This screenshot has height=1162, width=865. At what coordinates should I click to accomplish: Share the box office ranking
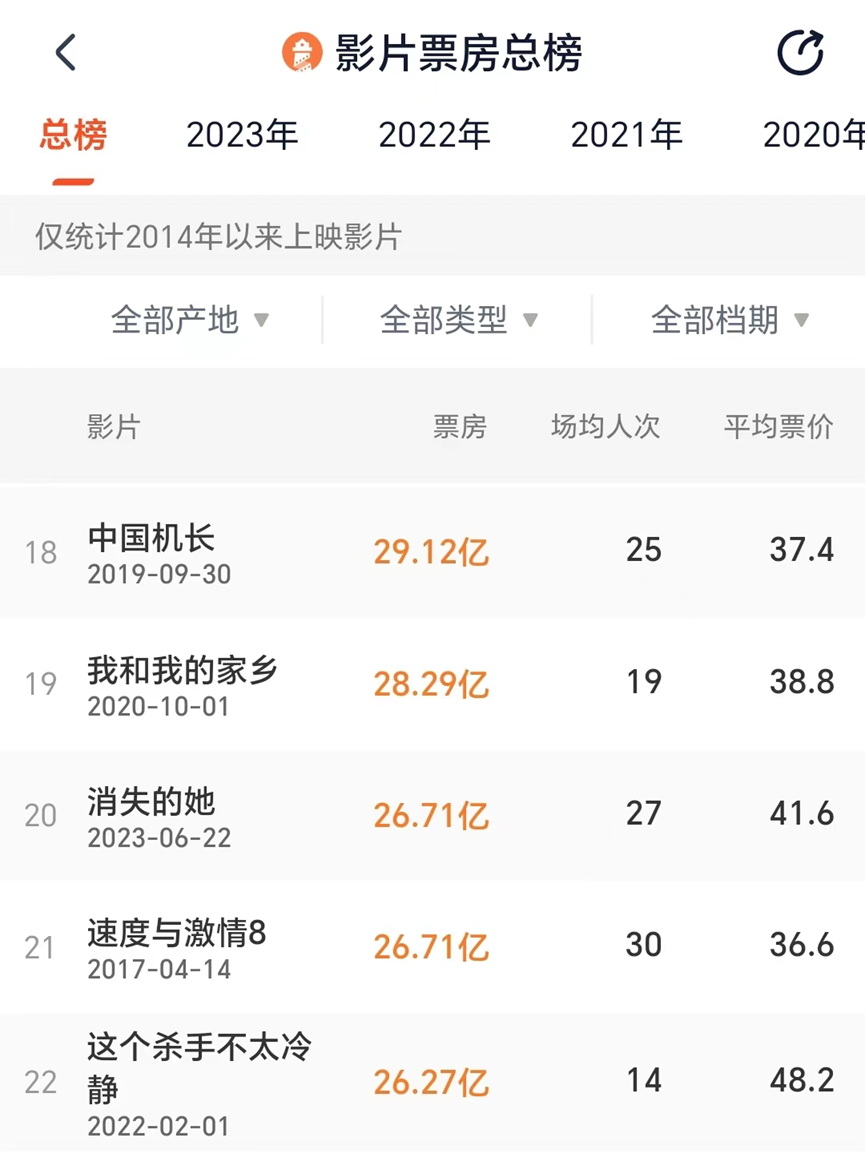pos(800,53)
